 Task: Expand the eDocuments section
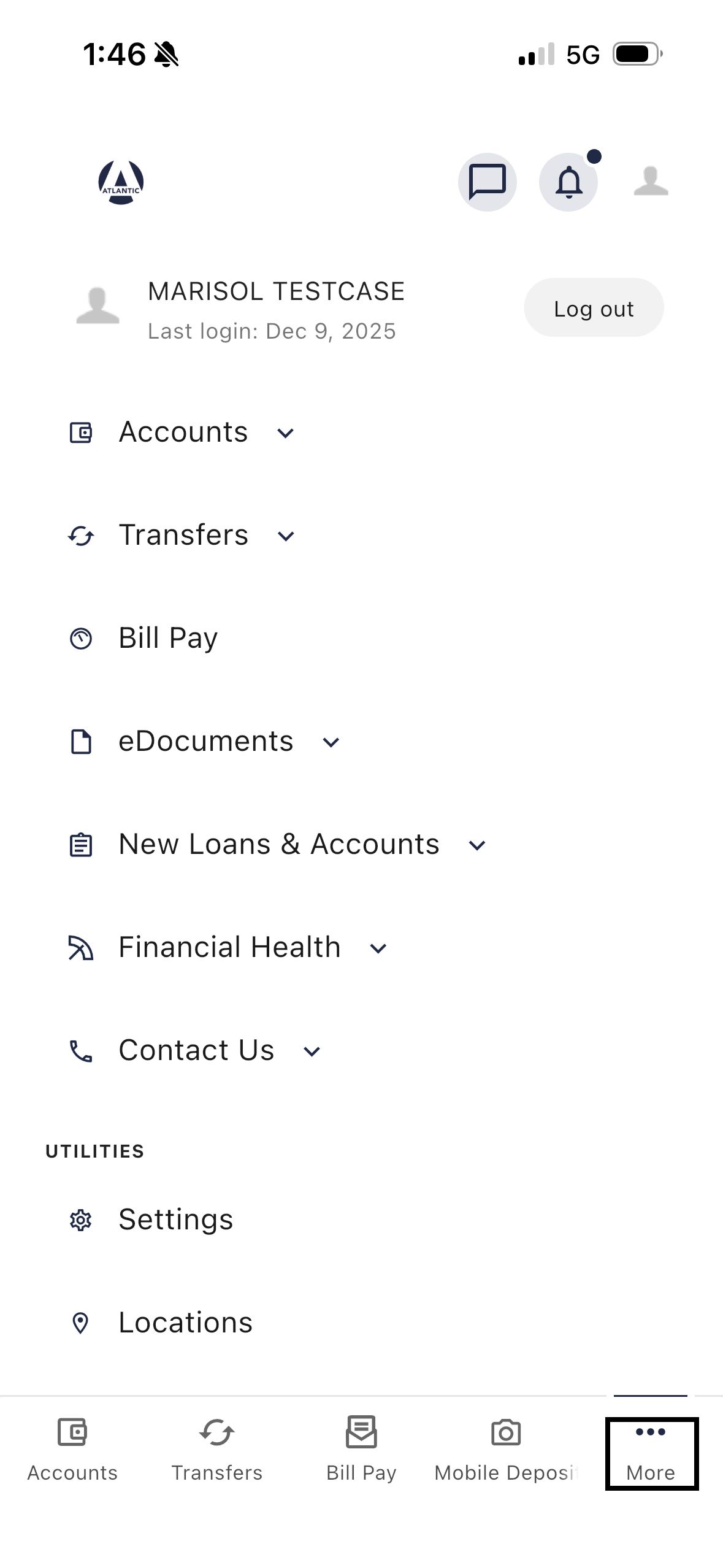pos(205,742)
